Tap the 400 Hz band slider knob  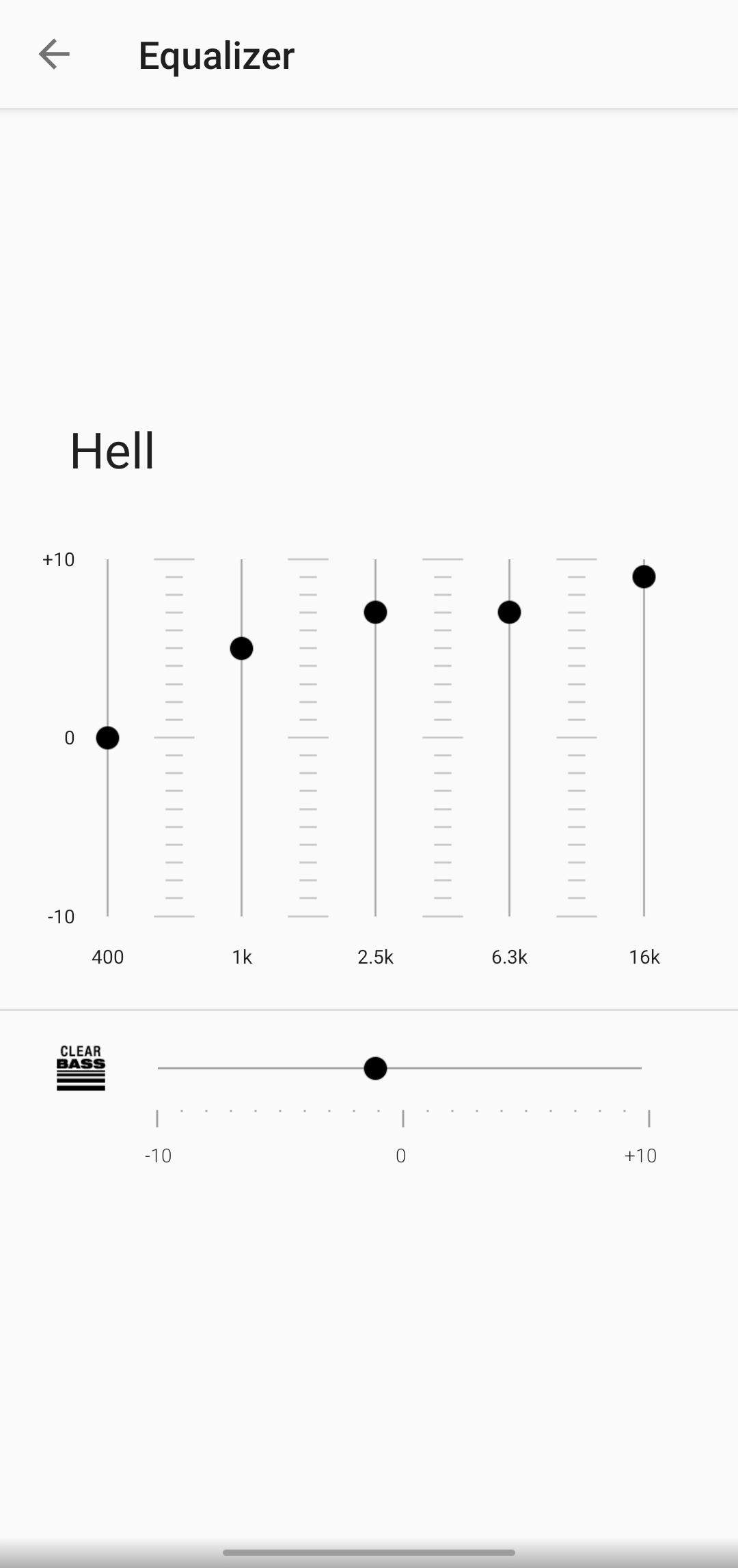point(107,738)
